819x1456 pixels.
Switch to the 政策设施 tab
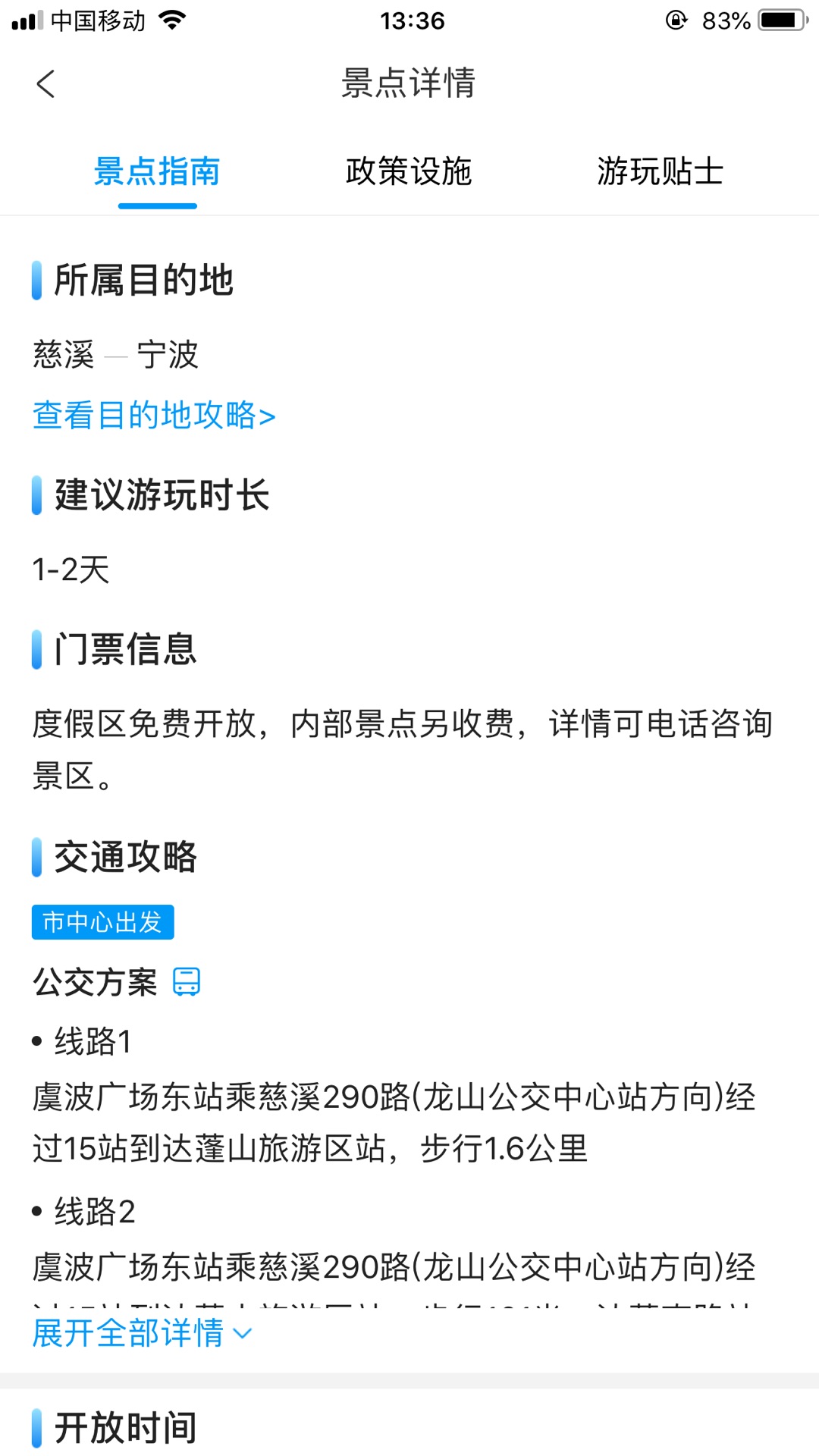click(x=409, y=172)
